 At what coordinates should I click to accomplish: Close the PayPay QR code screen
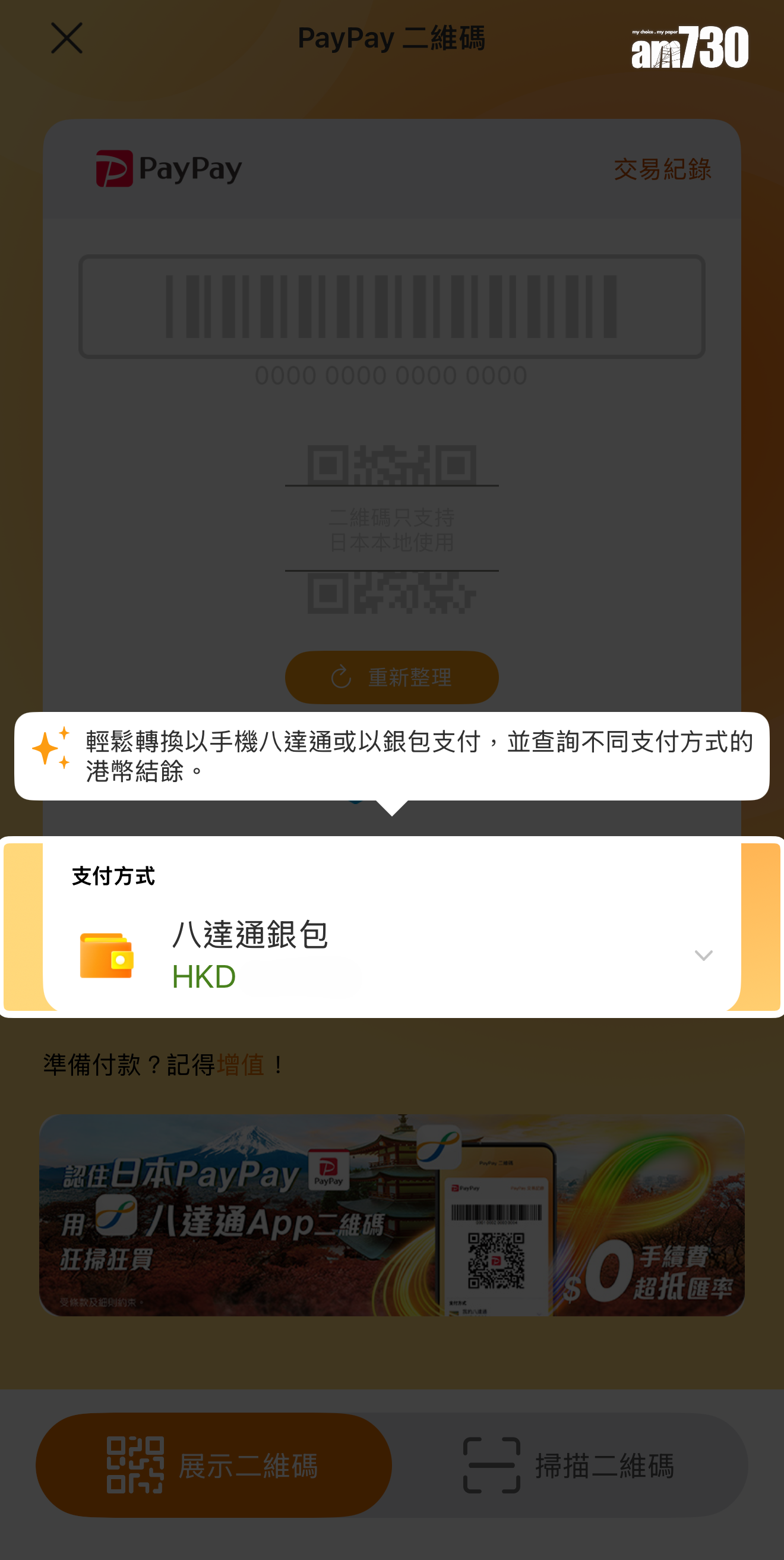click(67, 39)
